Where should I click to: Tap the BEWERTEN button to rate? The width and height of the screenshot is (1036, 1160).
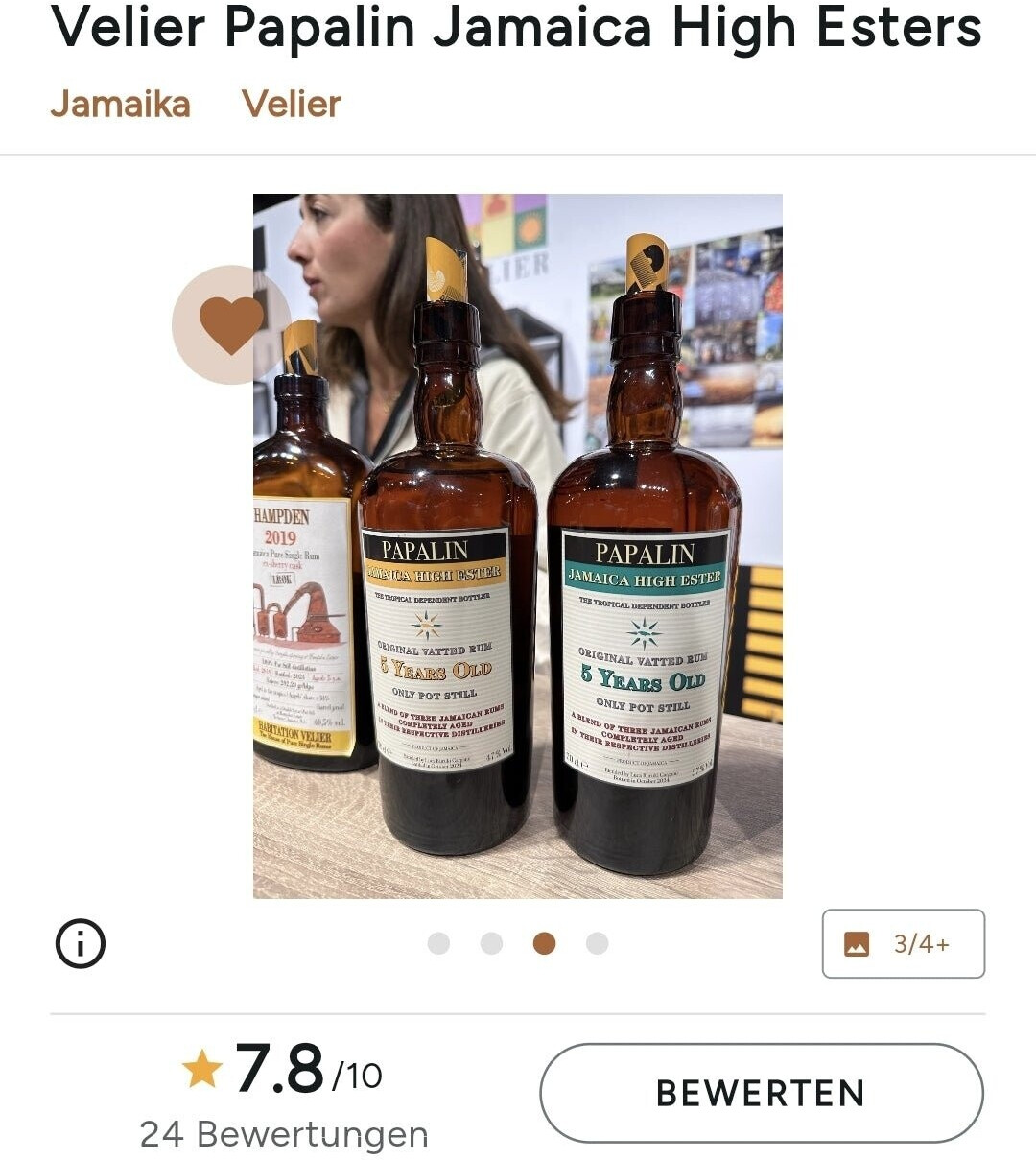click(x=761, y=1093)
